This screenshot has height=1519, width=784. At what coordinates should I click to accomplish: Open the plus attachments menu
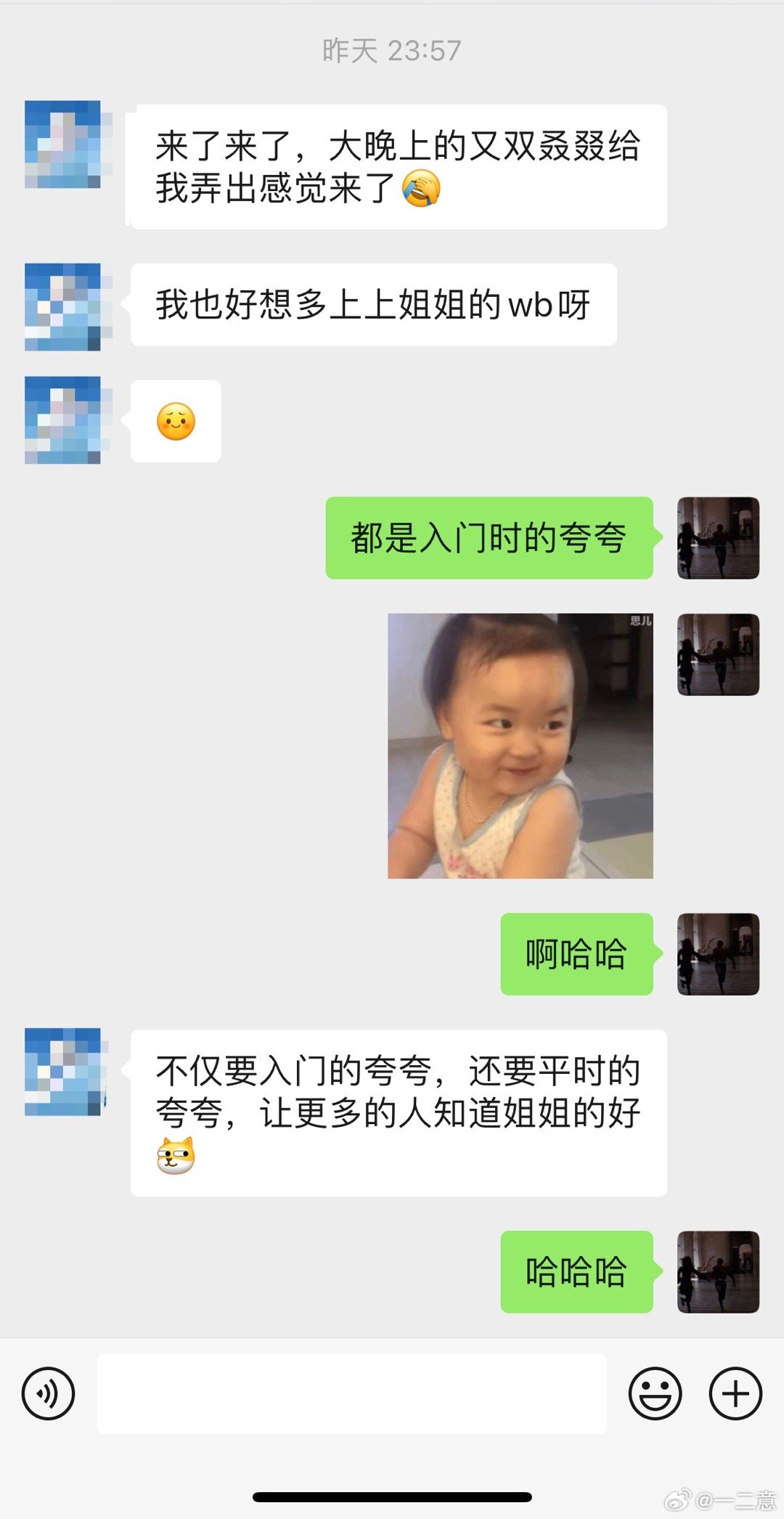coord(735,1393)
